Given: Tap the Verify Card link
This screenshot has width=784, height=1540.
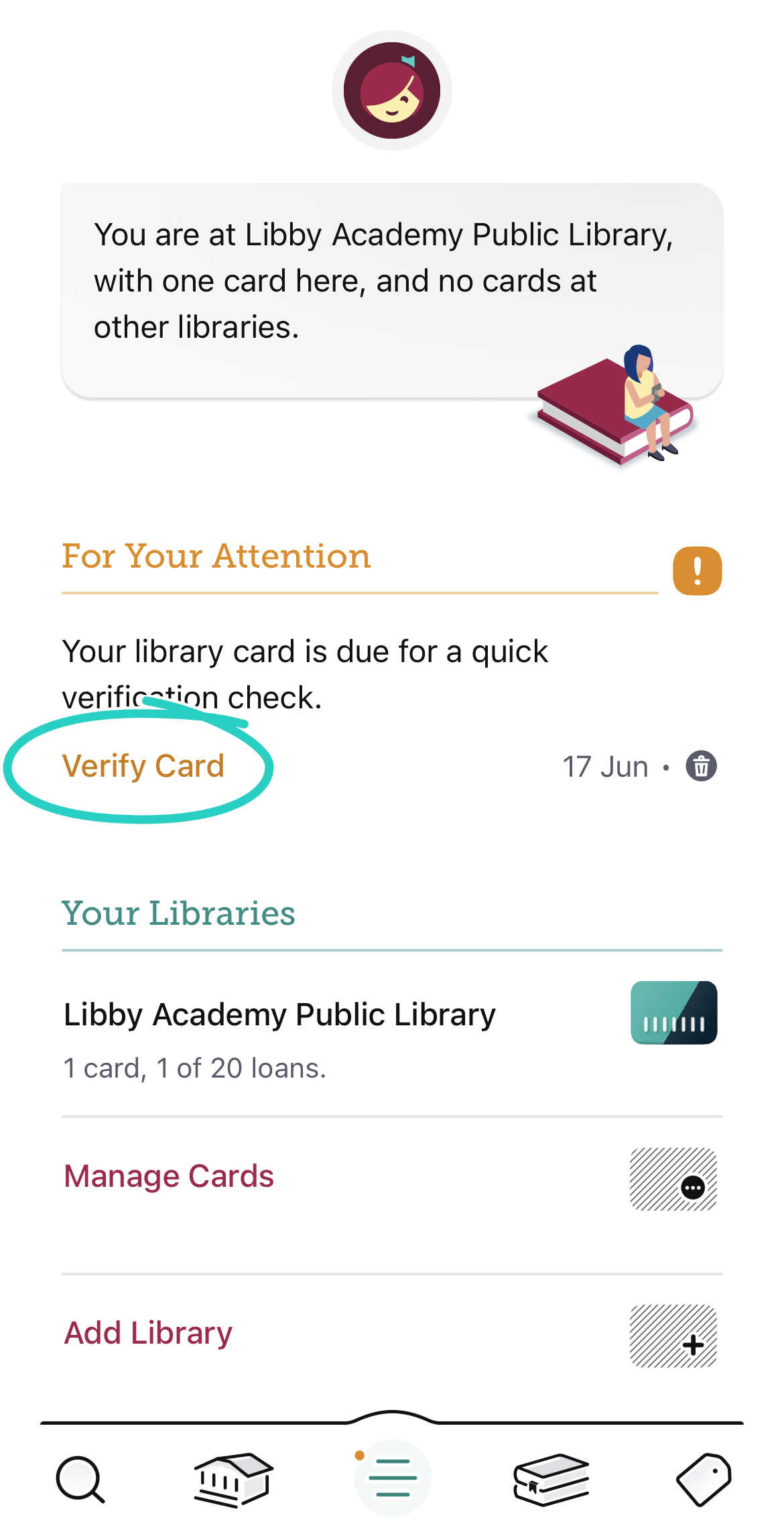Looking at the screenshot, I should (143, 766).
